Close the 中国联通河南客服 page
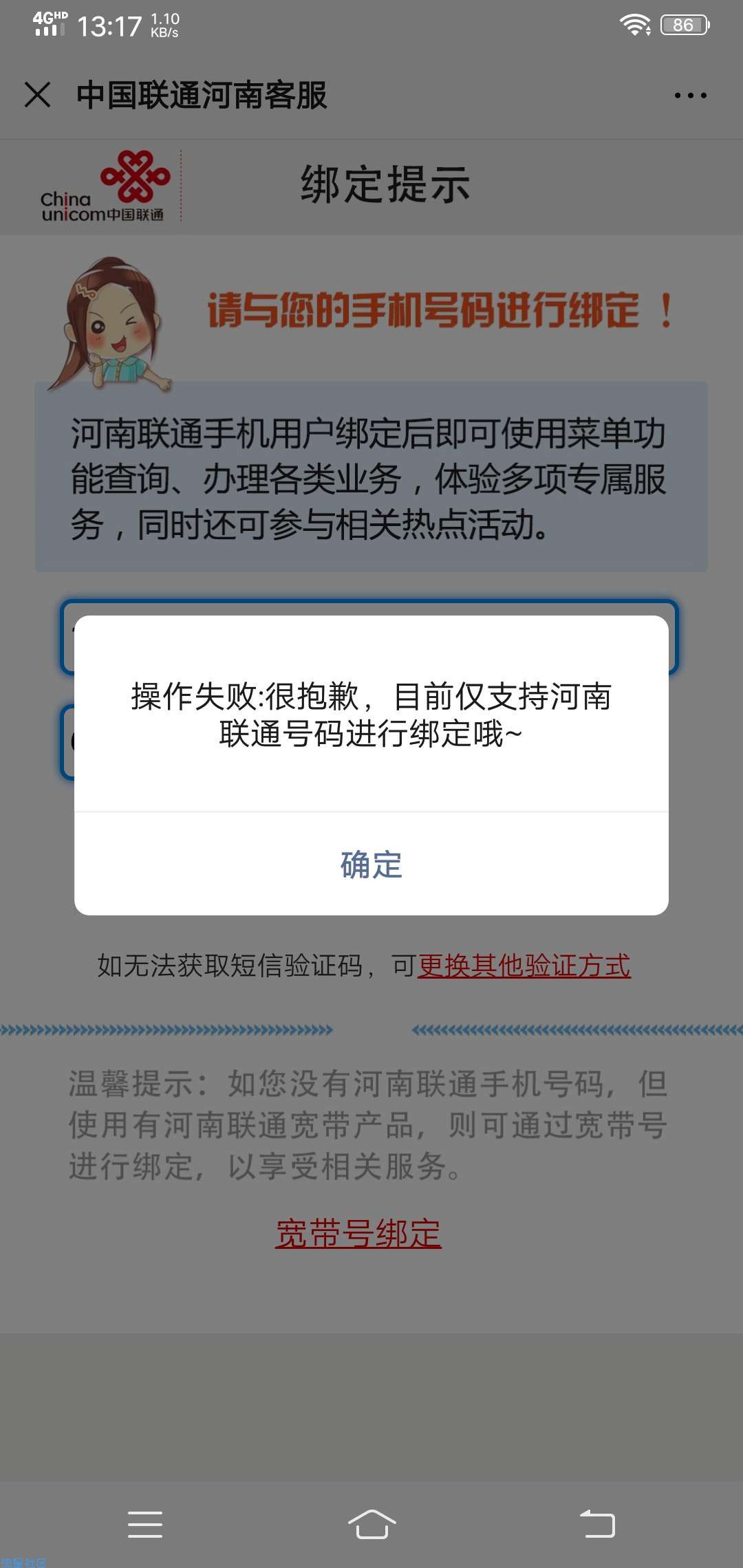The image size is (743, 1568). point(38,95)
